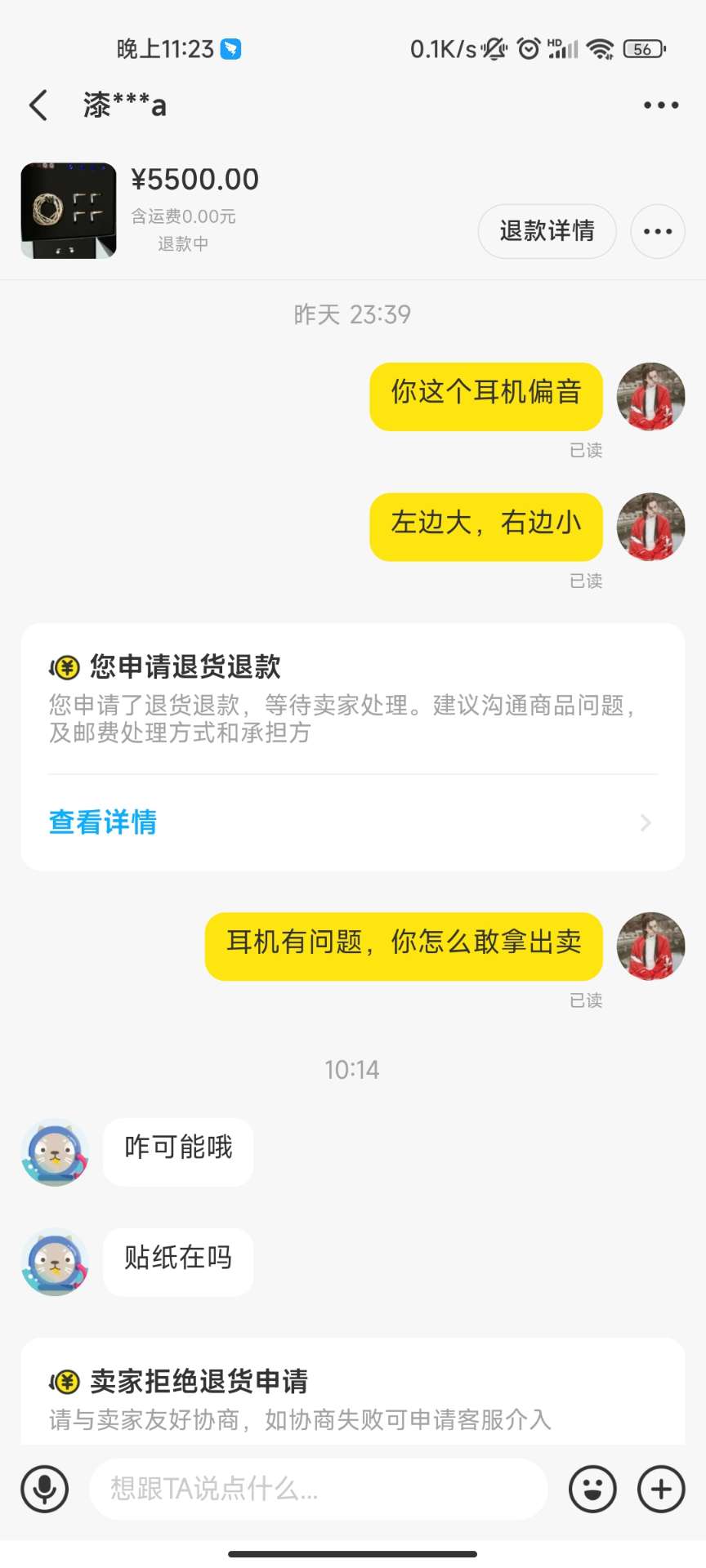
Task: Open the chat overflow menu in header
Action: [x=660, y=105]
